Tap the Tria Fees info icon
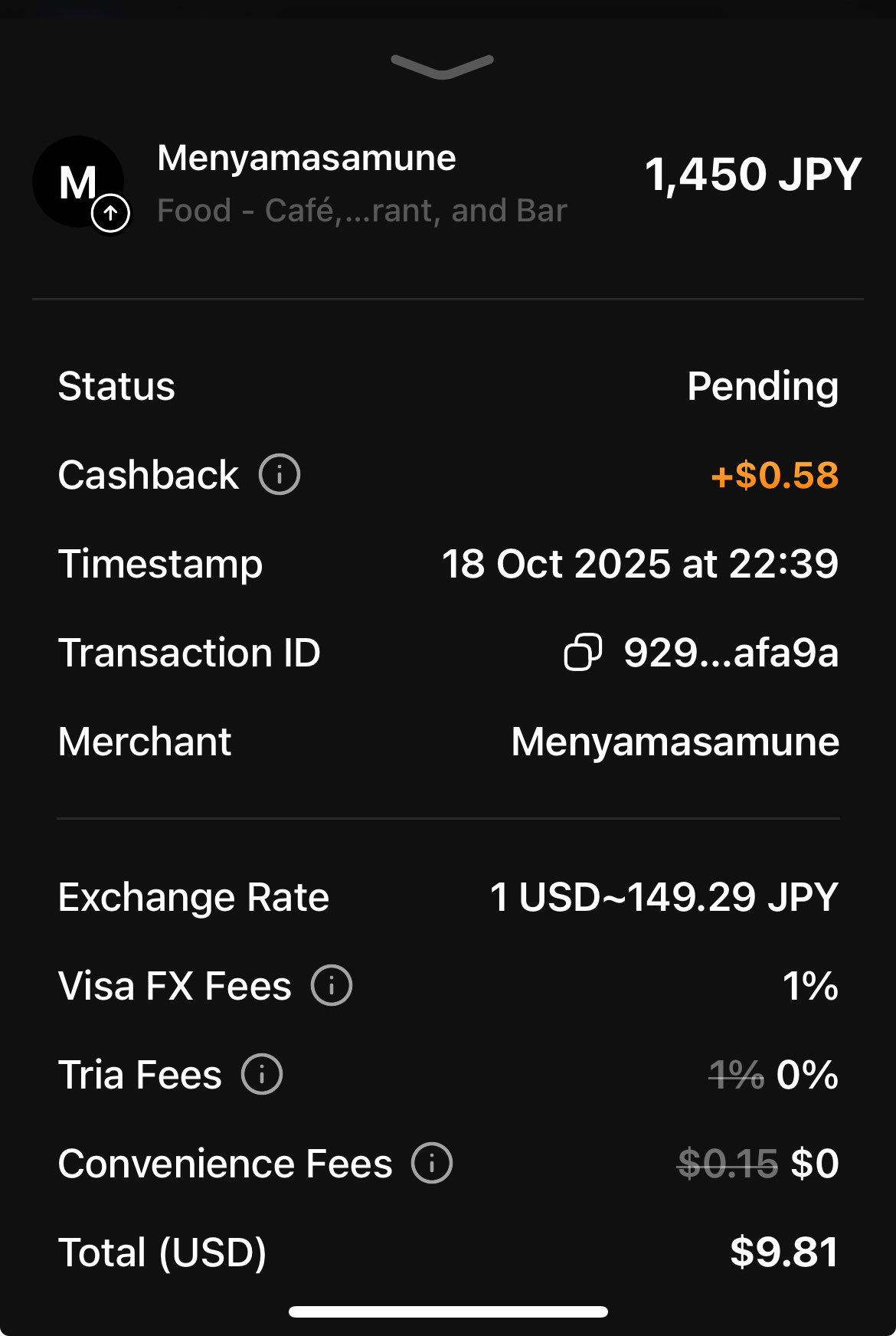Image resolution: width=896 pixels, height=1336 pixels. tap(262, 1074)
